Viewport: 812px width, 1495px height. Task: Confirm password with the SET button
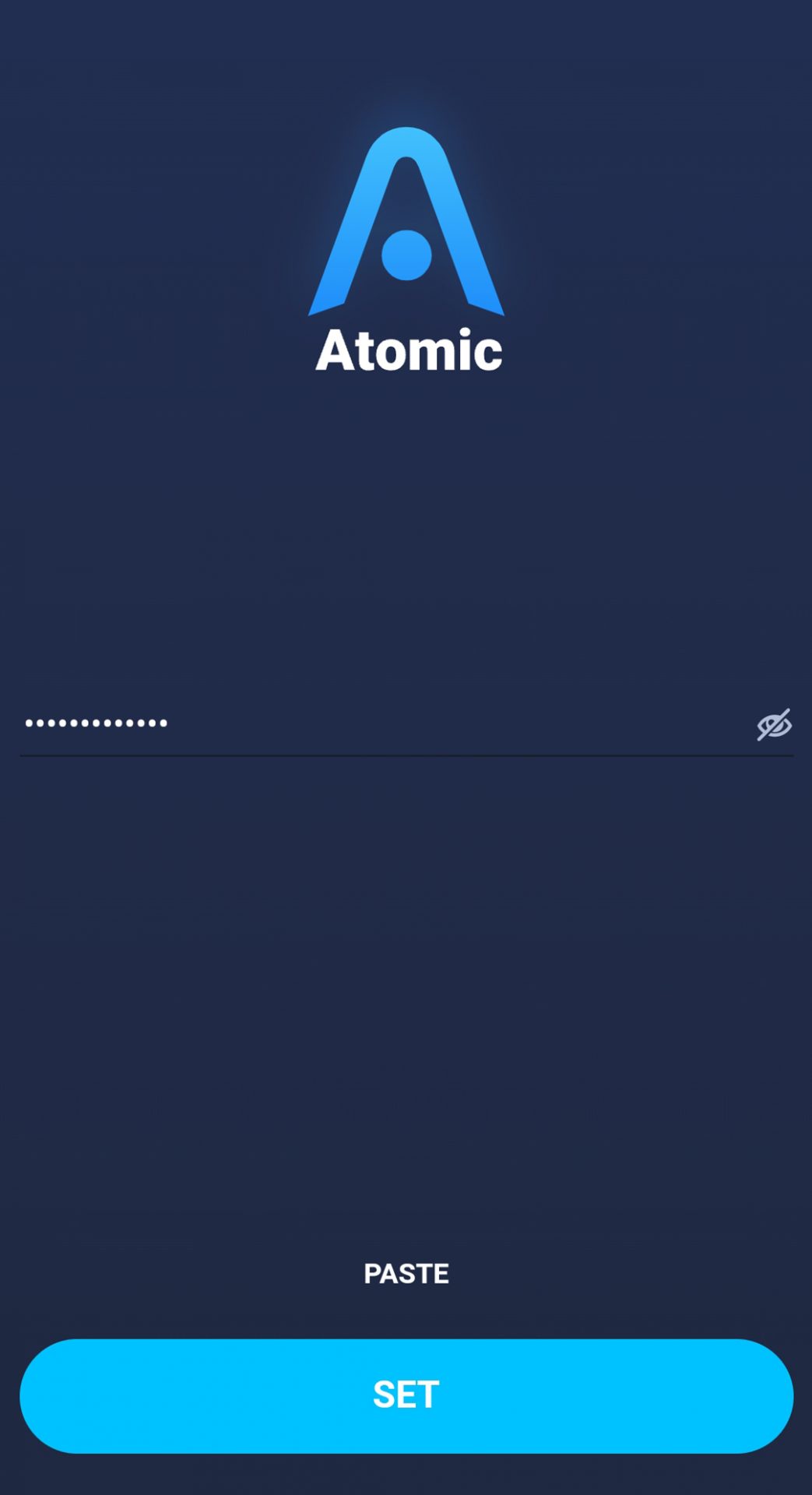pos(406,1395)
